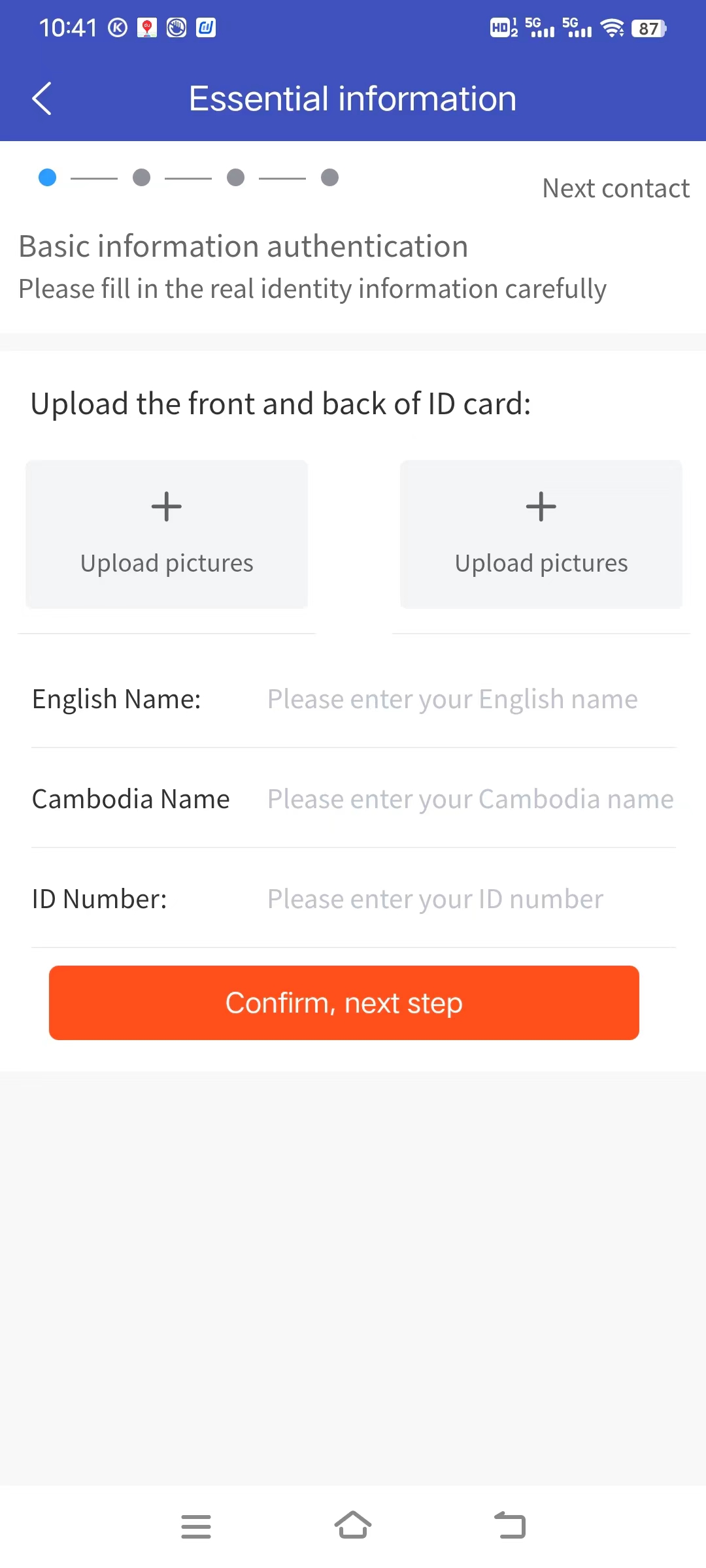
Task: Go to the phone's home screen
Action: pyautogui.click(x=353, y=1525)
